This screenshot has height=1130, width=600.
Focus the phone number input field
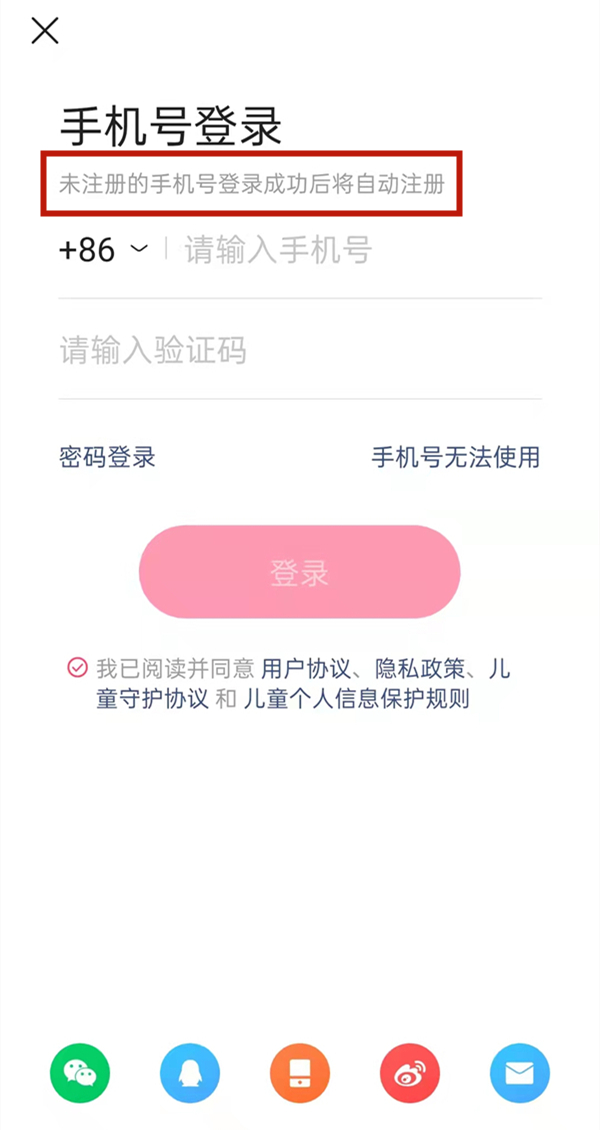[360, 250]
